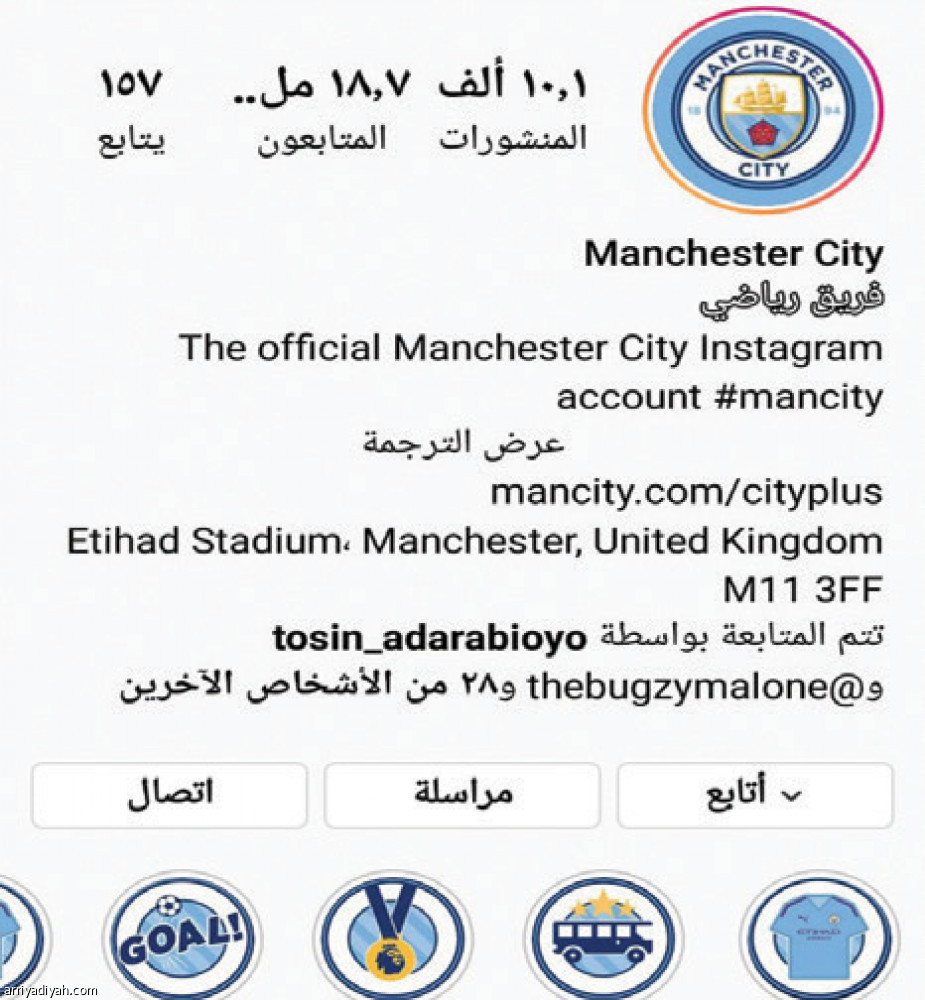
Task: Tap عرض الترجمة to show translation
Action: click(x=463, y=445)
